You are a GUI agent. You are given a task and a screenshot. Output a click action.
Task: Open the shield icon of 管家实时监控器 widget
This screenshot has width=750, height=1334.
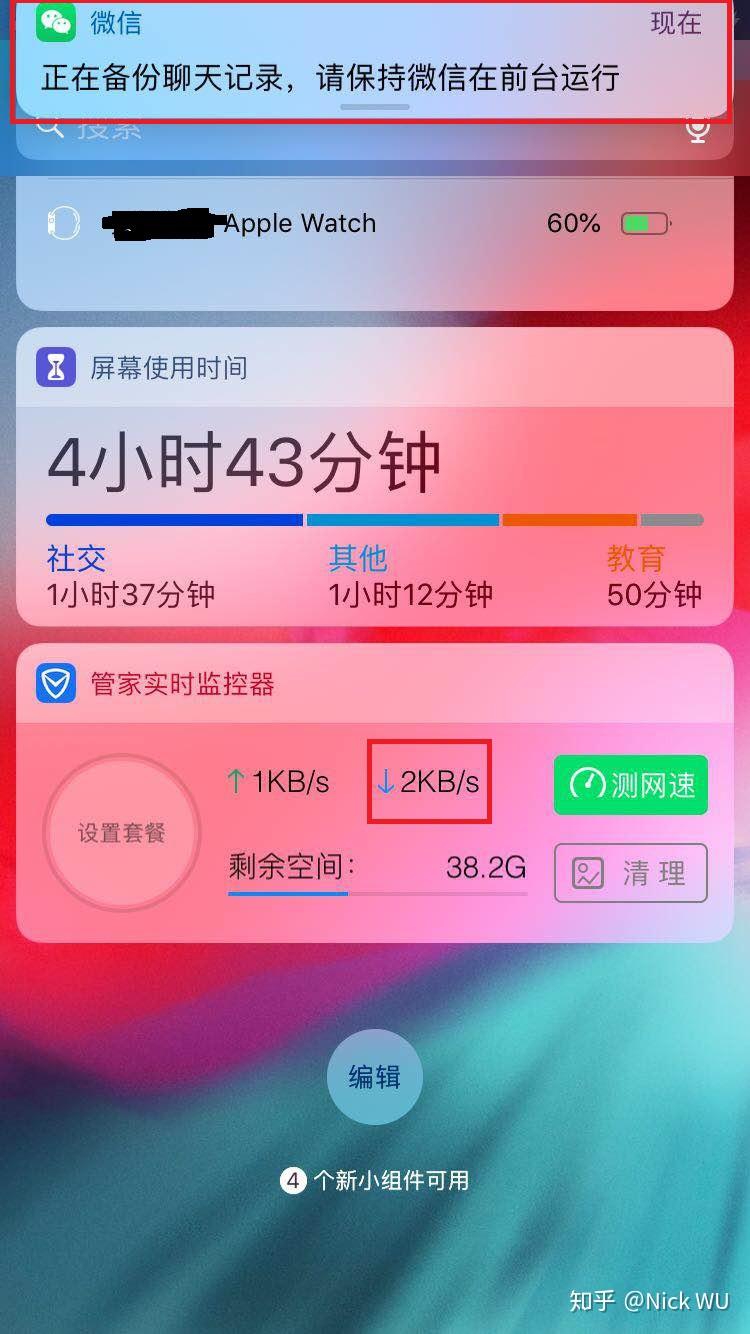(x=57, y=684)
